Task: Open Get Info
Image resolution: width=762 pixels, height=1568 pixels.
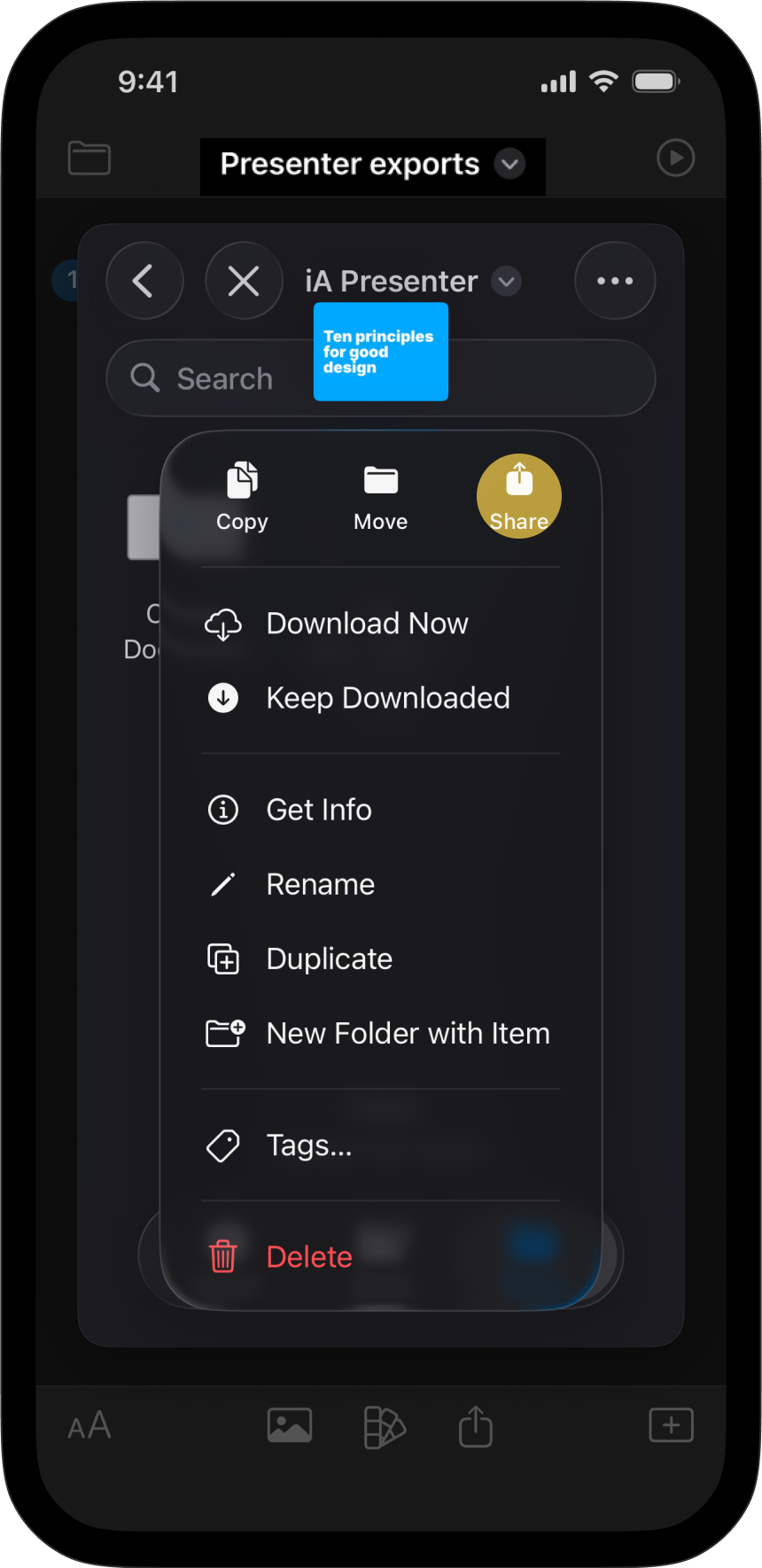Action: click(x=319, y=810)
